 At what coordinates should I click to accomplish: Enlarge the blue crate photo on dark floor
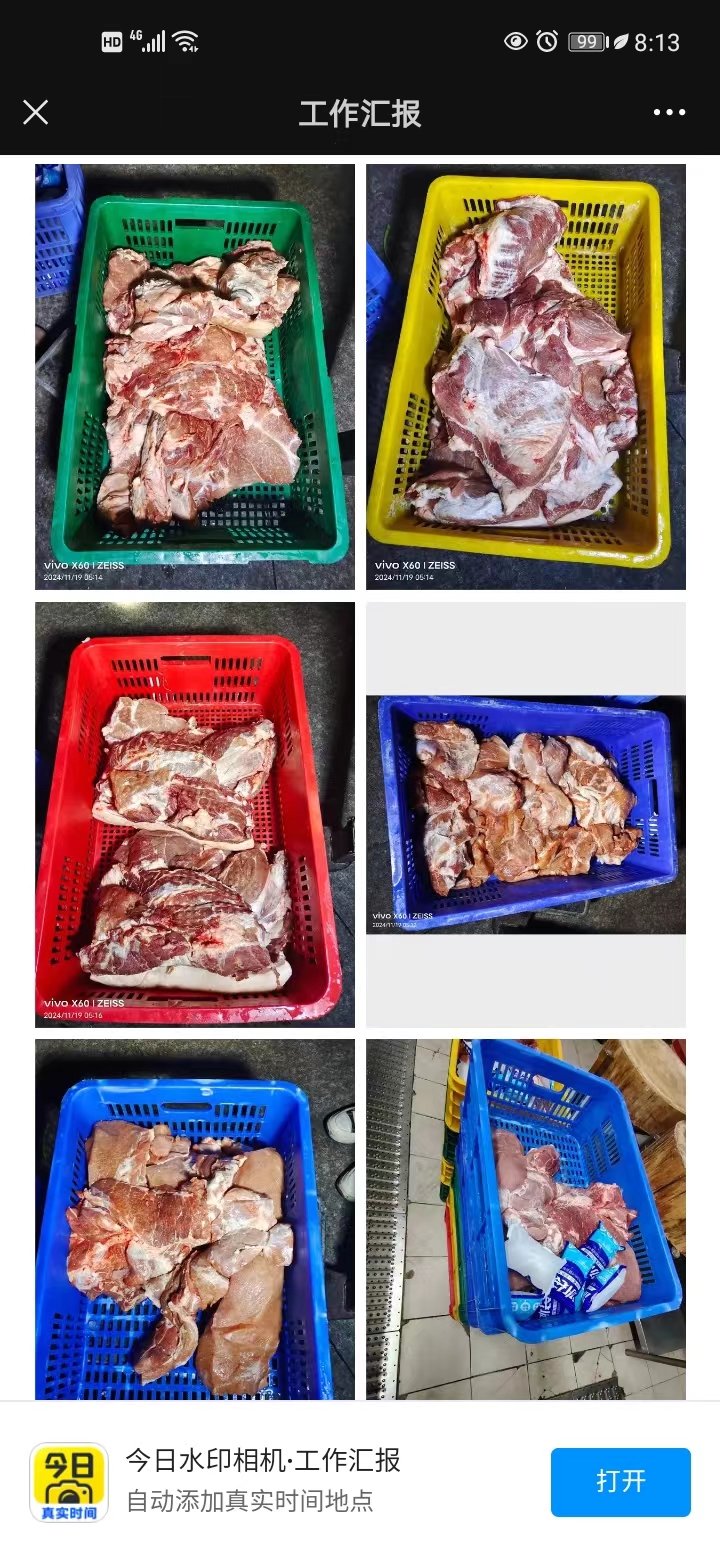(195, 1218)
